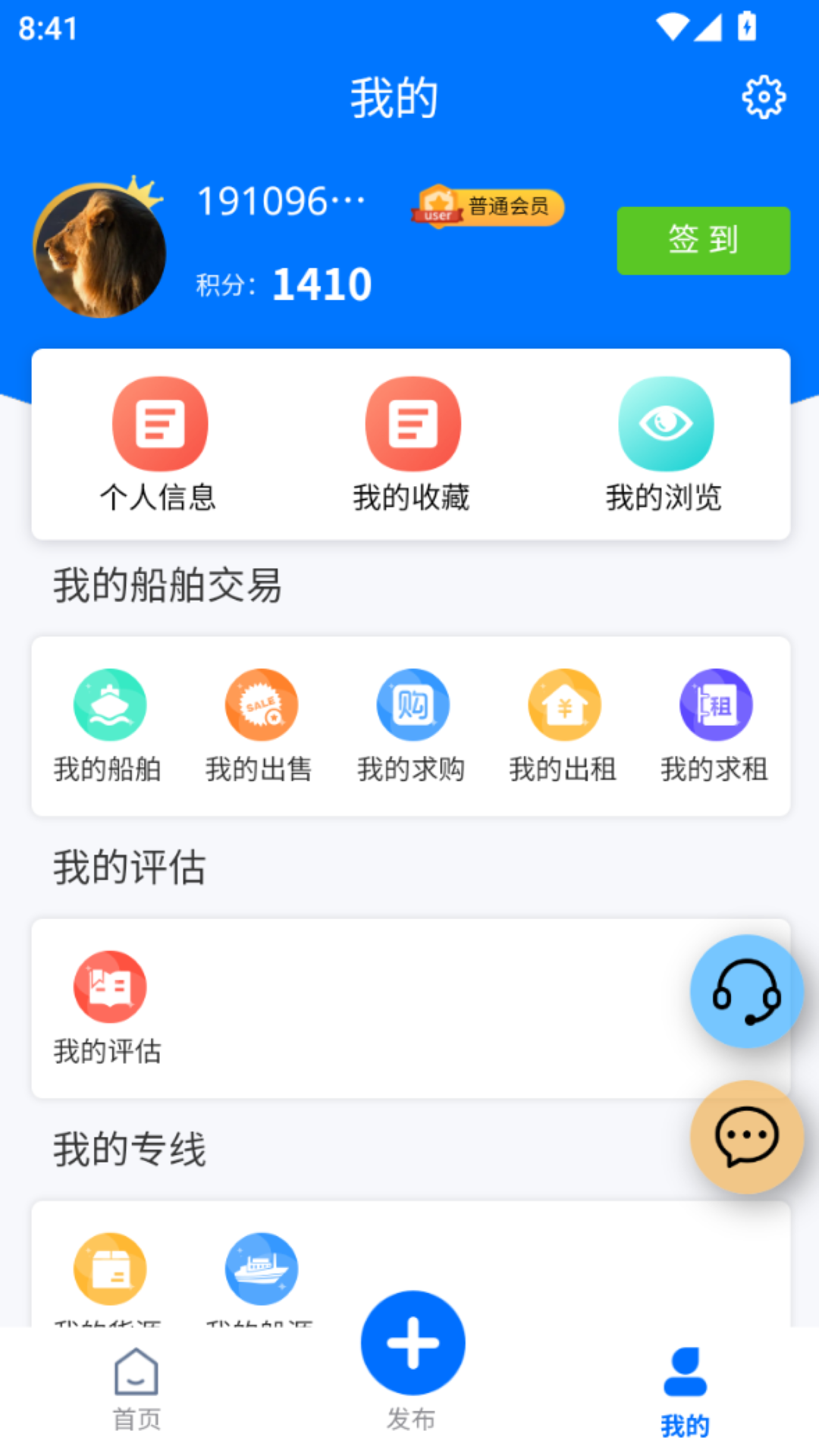Open 我的收藏 favorites icon

pos(413,423)
